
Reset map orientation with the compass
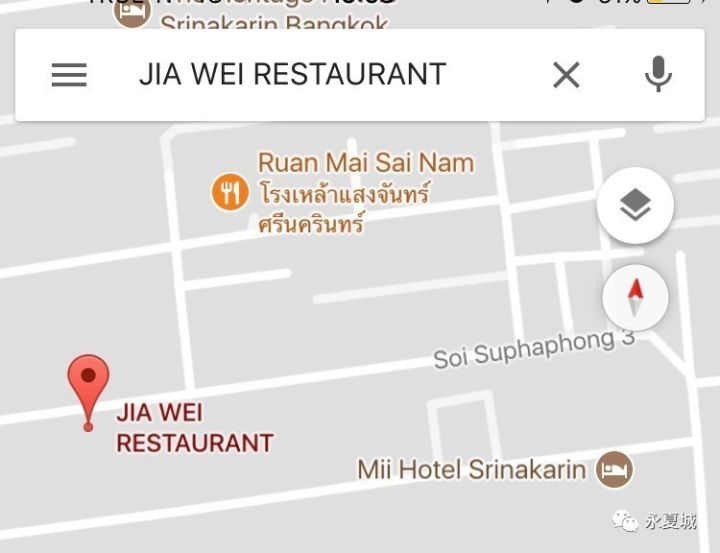(635, 297)
